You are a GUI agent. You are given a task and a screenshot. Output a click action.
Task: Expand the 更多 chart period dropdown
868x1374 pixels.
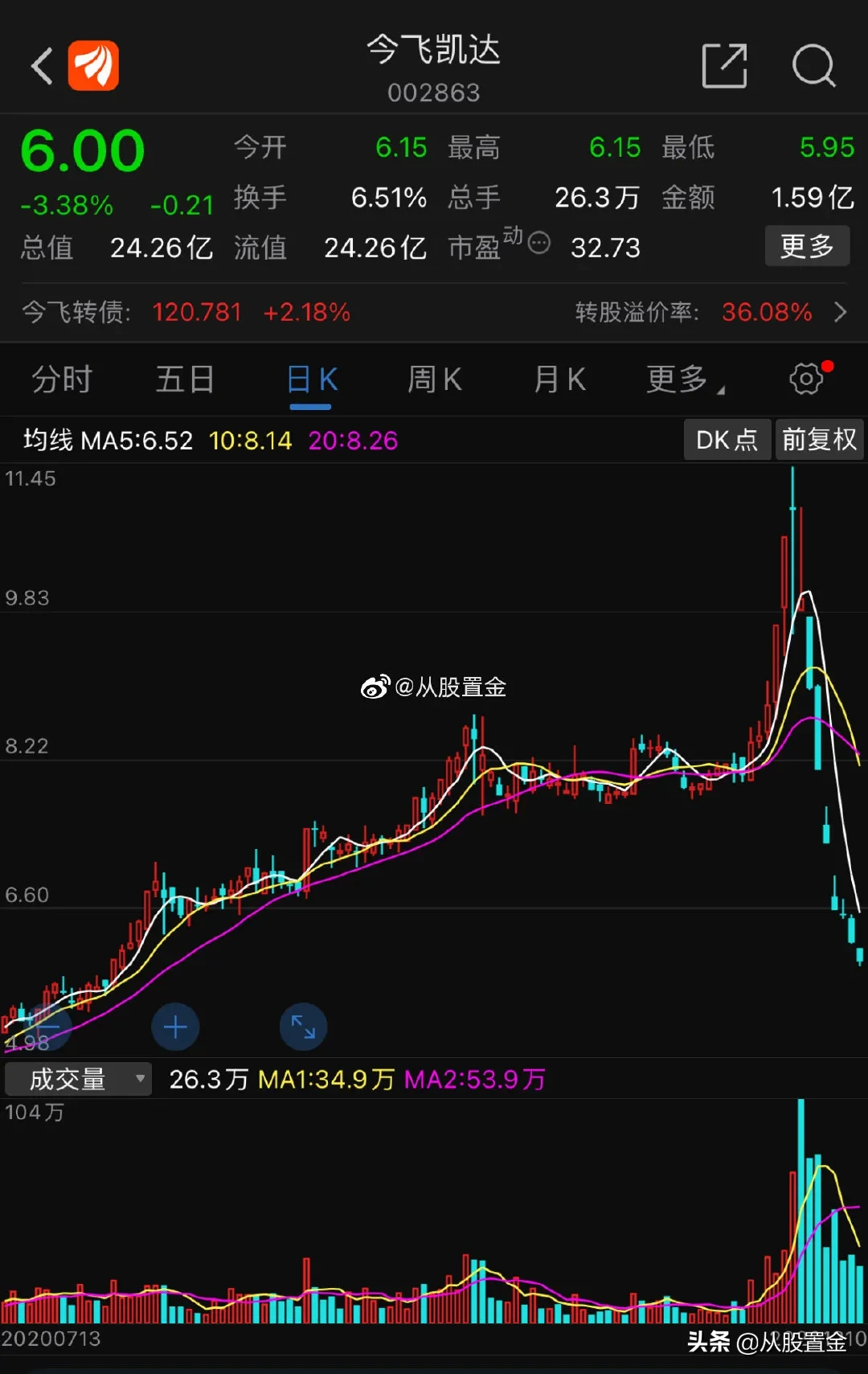[685, 379]
